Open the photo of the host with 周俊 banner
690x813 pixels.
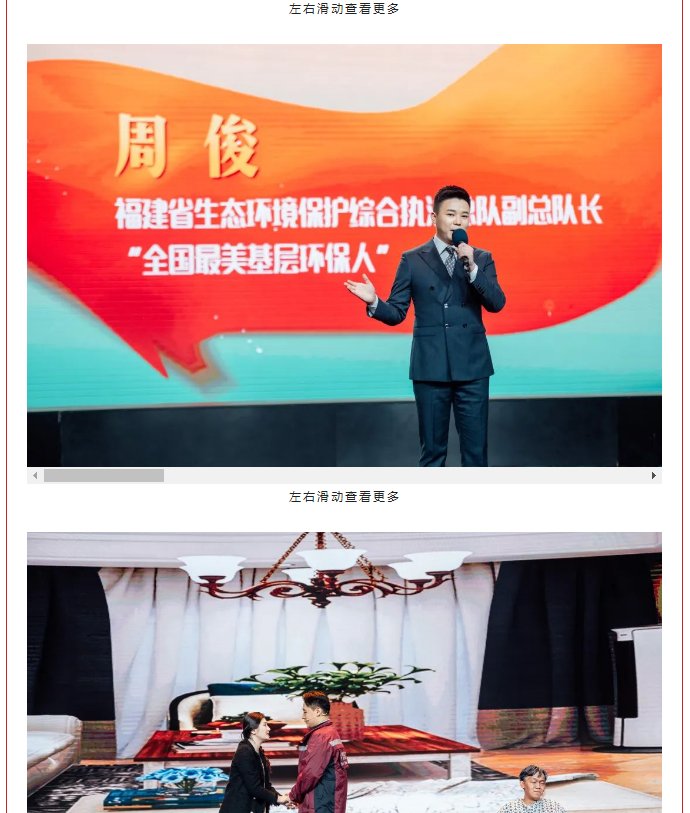(344, 255)
